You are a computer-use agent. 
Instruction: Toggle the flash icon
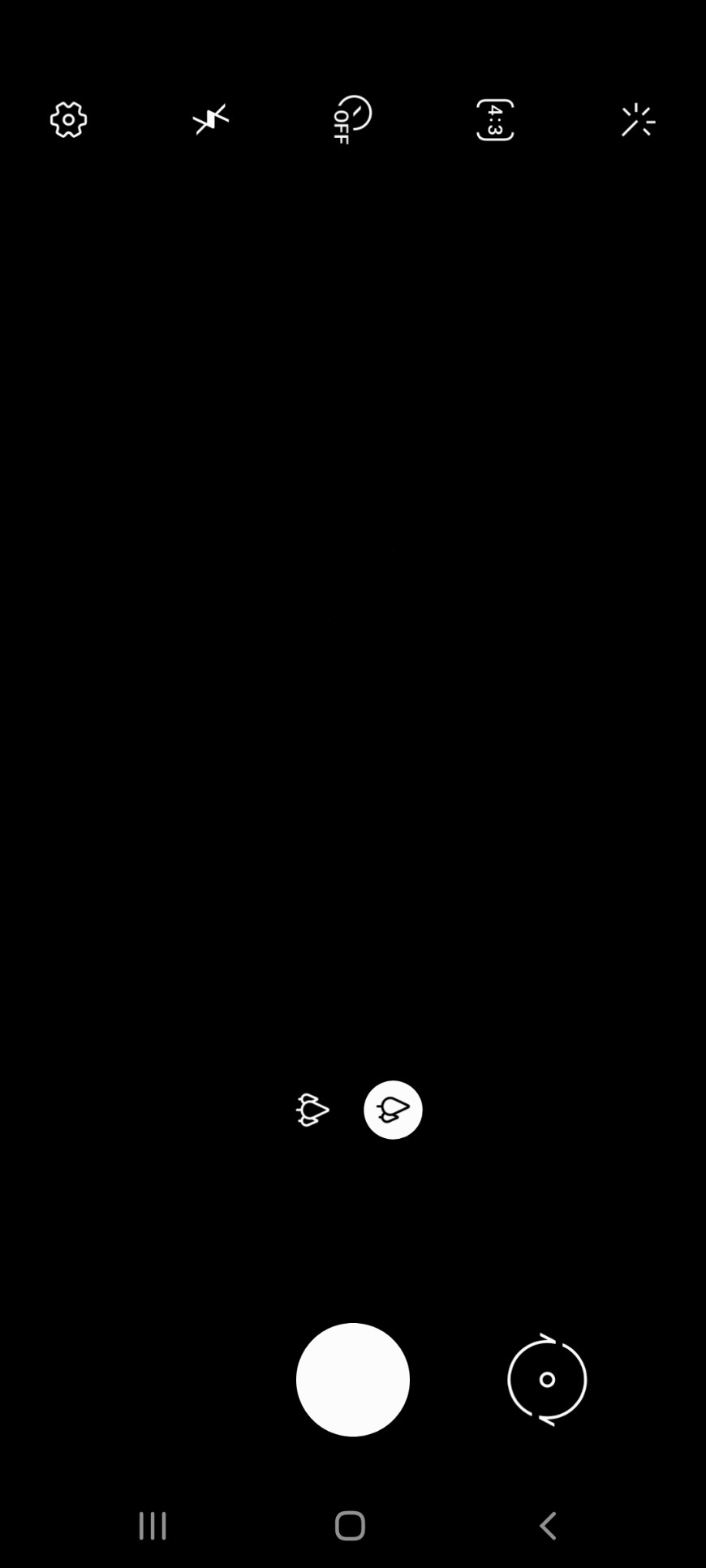(211, 120)
